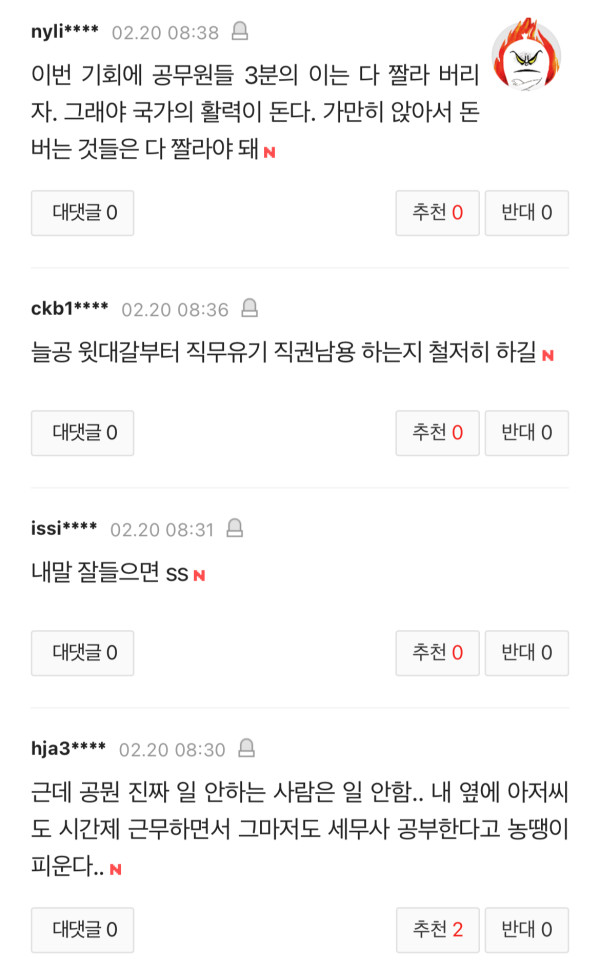This screenshot has width=600, height=970.
Task: Downvote the issi**** comment
Action: 527,653
